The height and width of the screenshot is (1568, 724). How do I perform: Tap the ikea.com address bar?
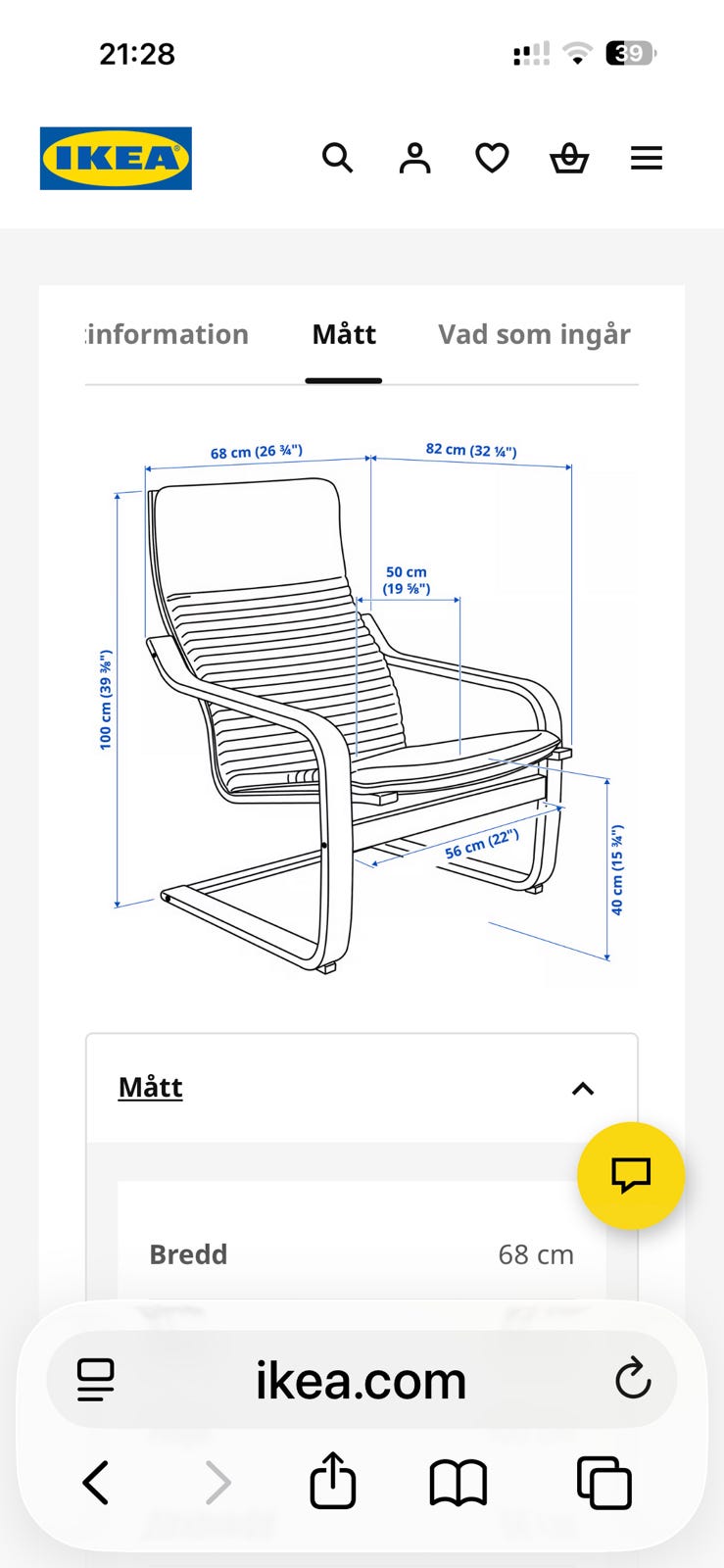coord(362,1380)
